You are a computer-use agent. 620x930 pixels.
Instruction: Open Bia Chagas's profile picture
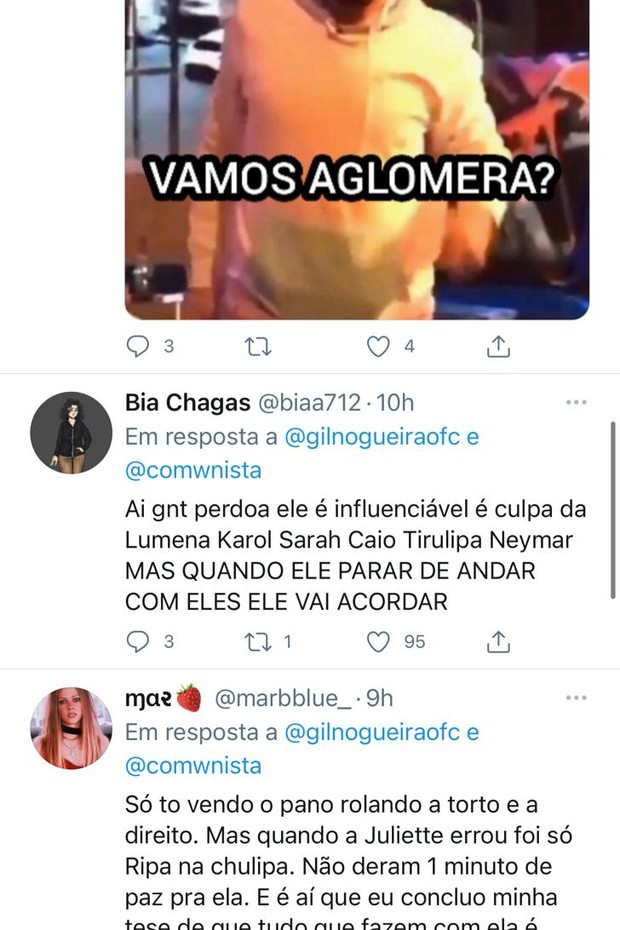tap(71, 432)
